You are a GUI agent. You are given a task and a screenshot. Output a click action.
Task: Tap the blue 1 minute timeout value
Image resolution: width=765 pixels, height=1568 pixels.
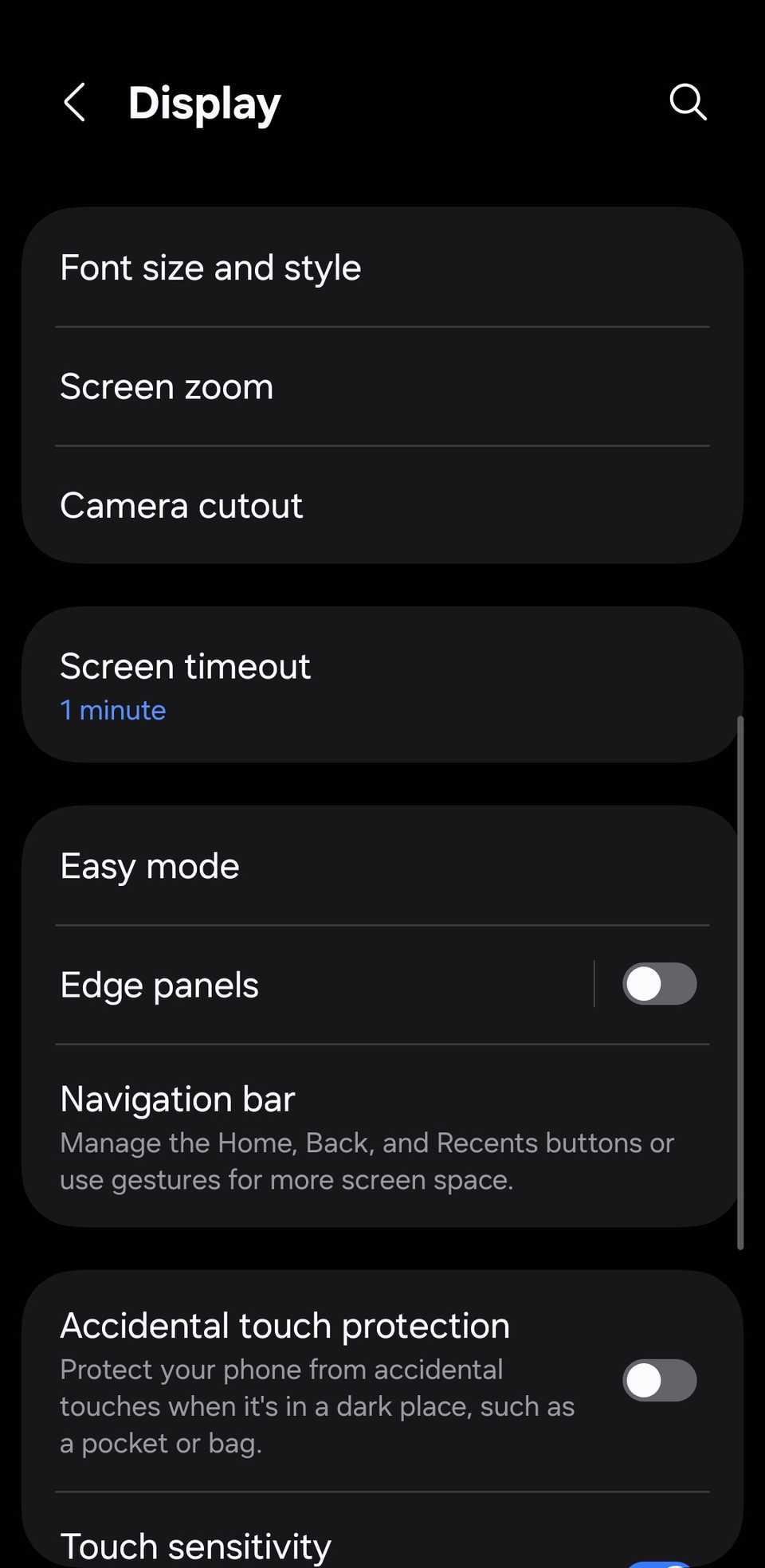click(x=112, y=709)
